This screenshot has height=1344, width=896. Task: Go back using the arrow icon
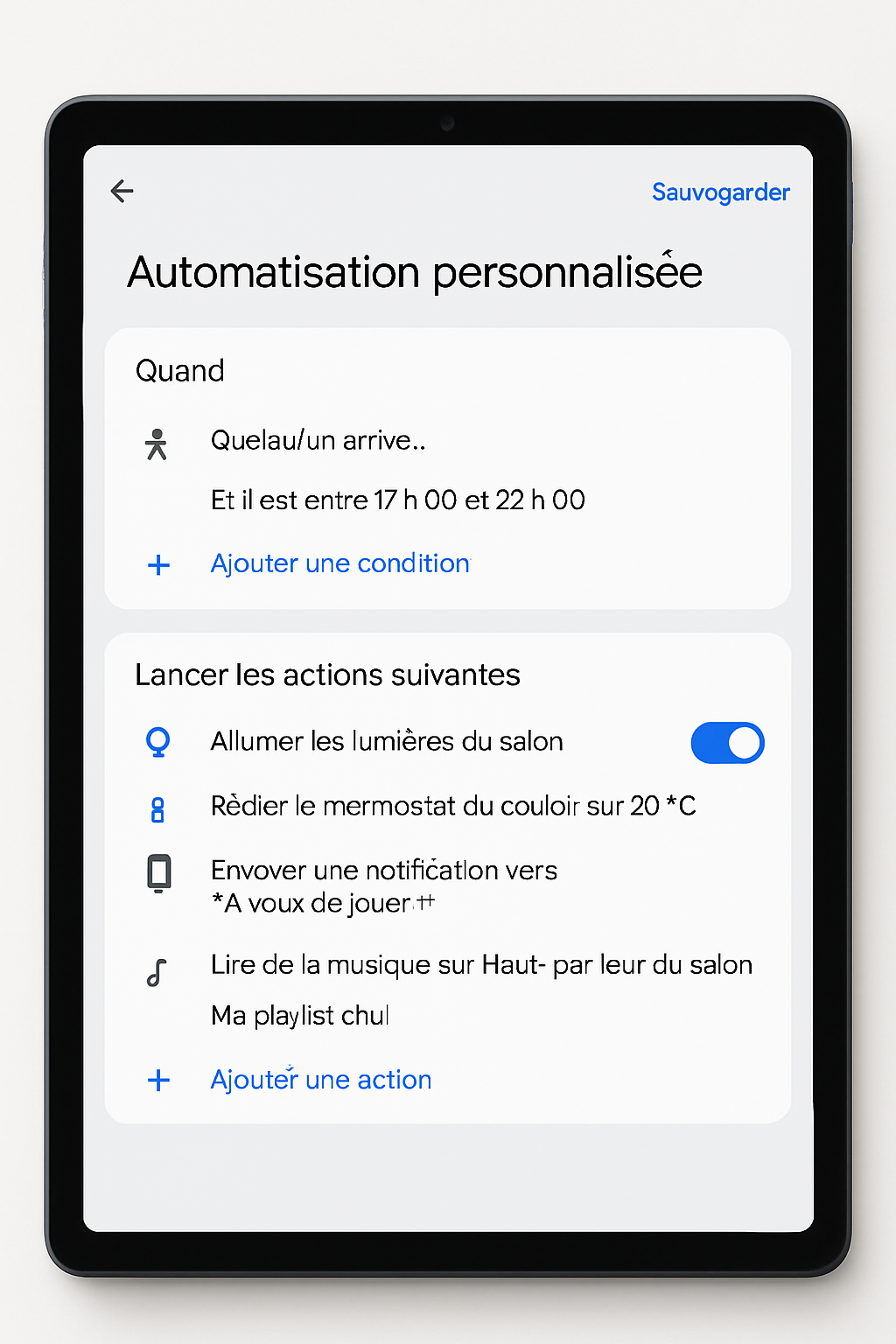click(122, 191)
